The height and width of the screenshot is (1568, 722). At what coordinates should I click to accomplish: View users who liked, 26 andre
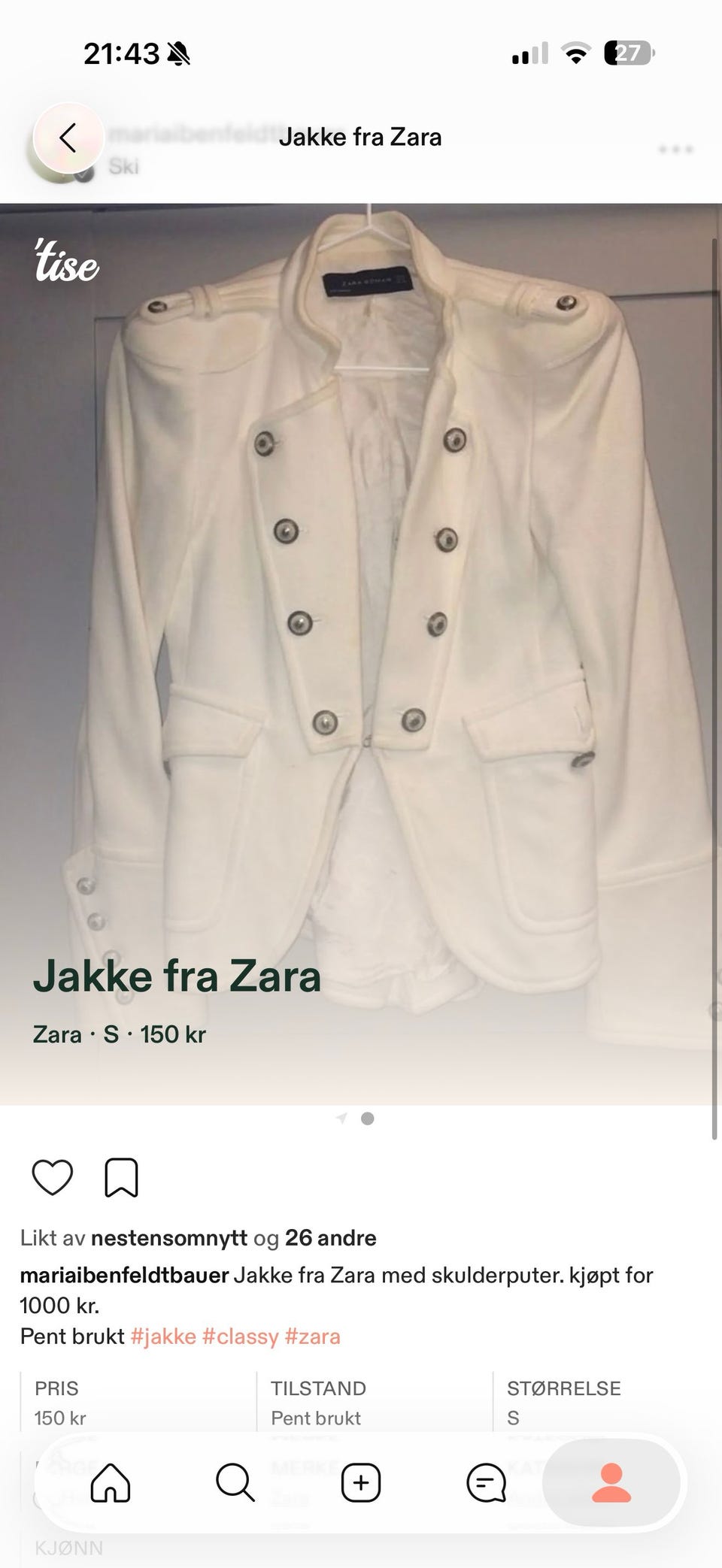coord(330,1238)
